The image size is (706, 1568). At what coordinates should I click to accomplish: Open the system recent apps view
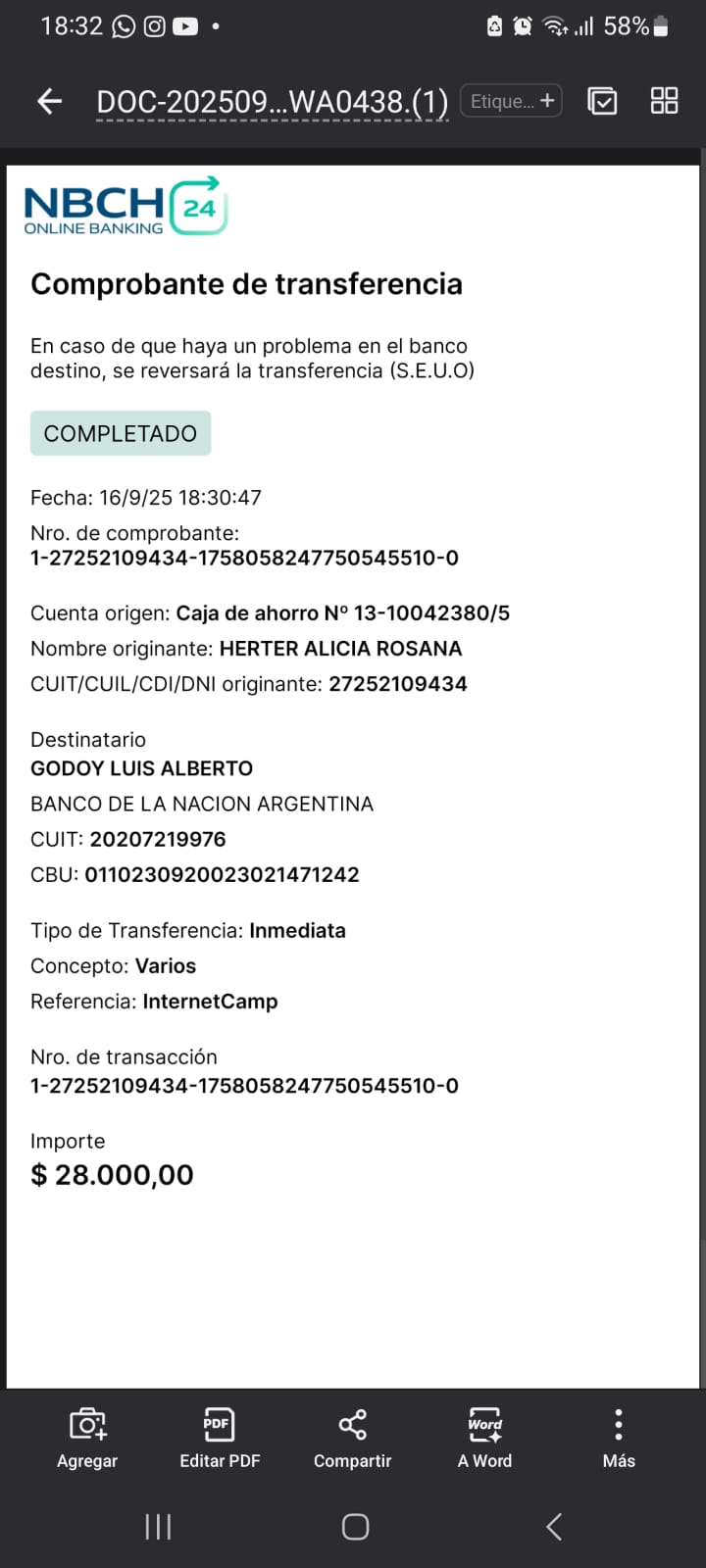pyautogui.click(x=158, y=1526)
